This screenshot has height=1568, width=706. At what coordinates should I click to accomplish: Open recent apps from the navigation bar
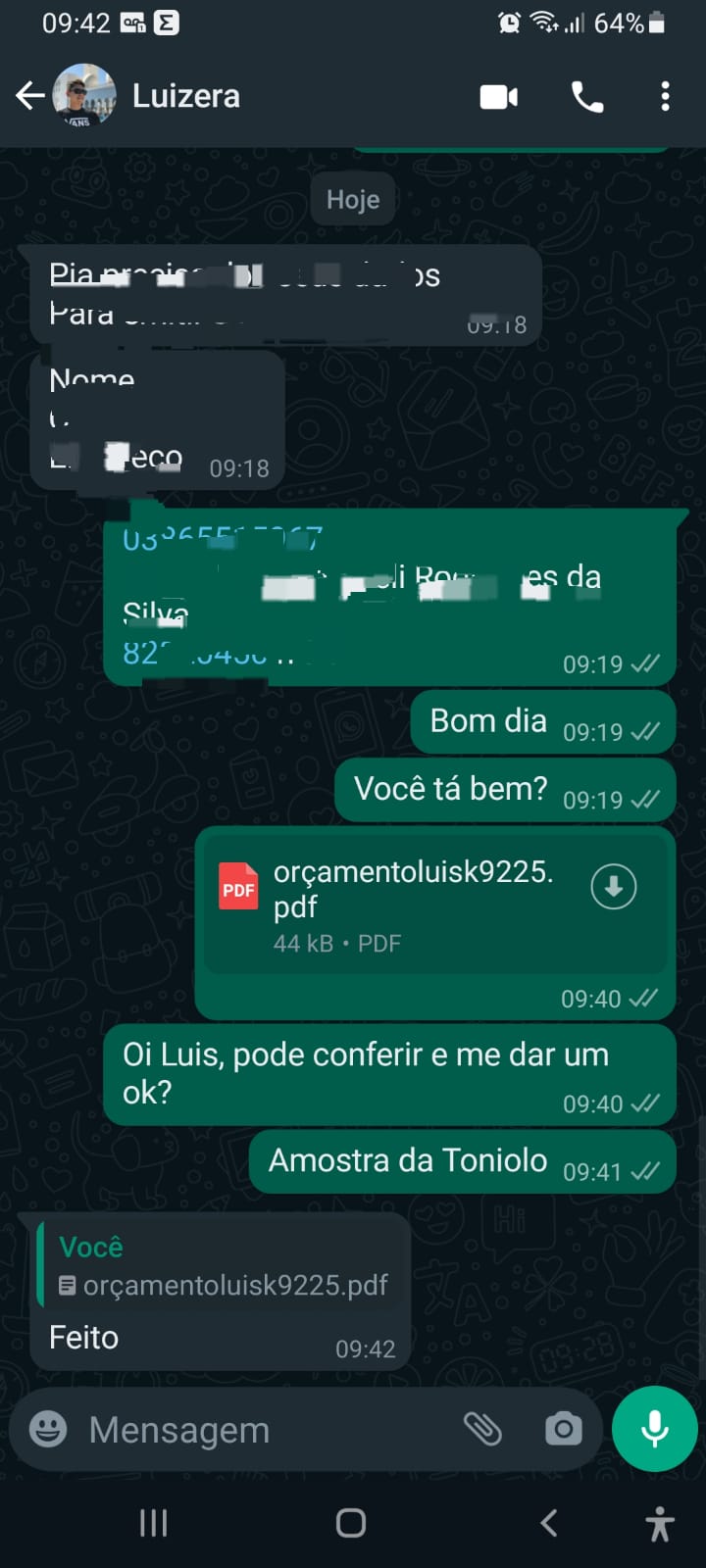coord(153,1523)
